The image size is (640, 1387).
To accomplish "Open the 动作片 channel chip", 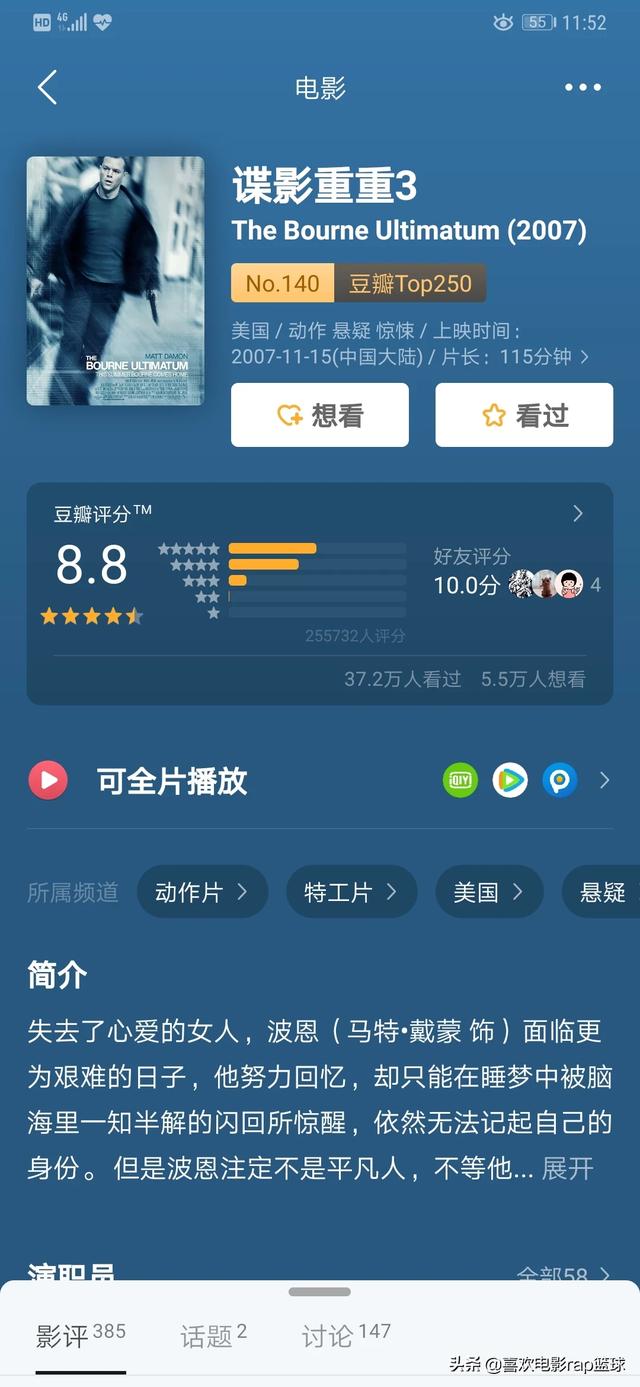I will (x=202, y=892).
